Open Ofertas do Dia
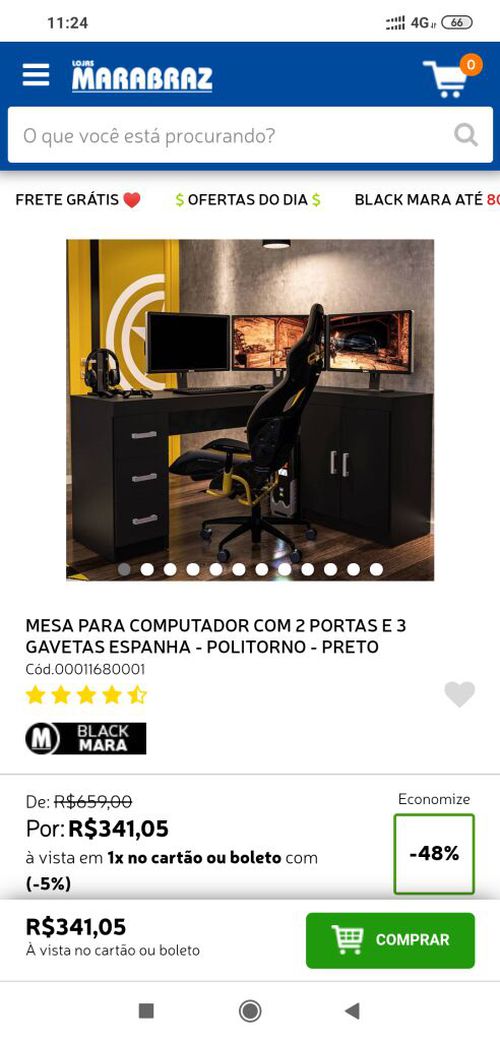This screenshot has height=1041, width=500. [248, 200]
